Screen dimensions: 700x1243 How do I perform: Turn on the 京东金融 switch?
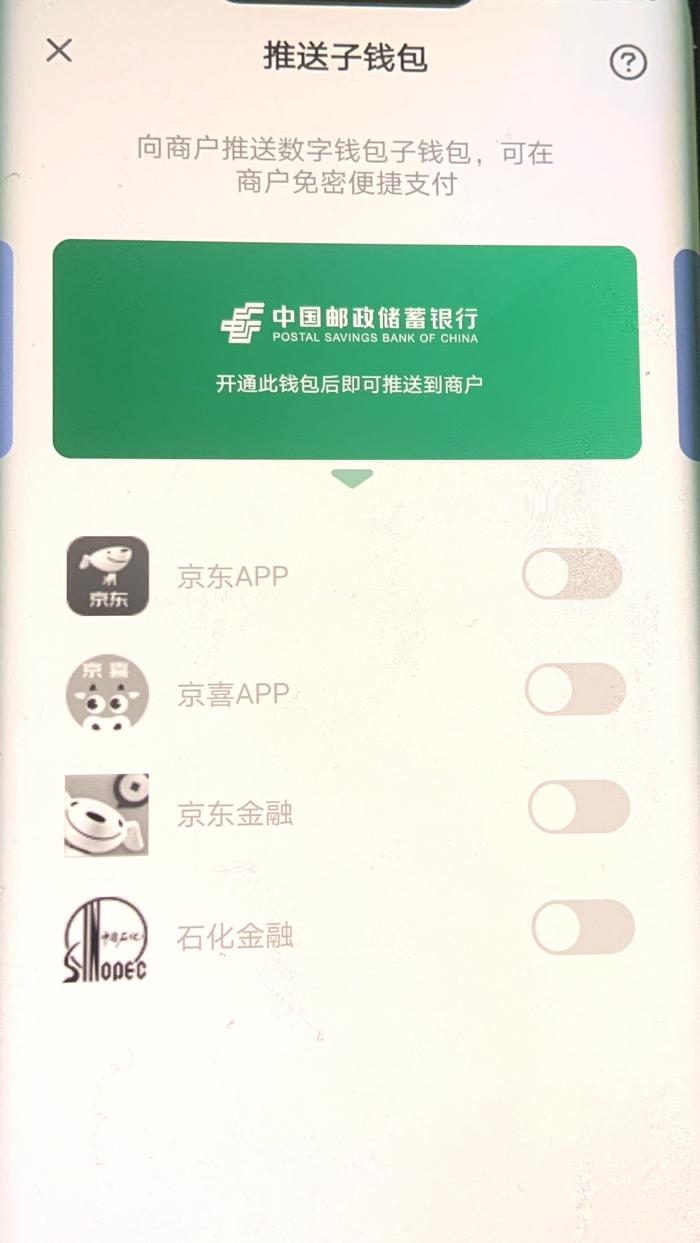(x=578, y=808)
